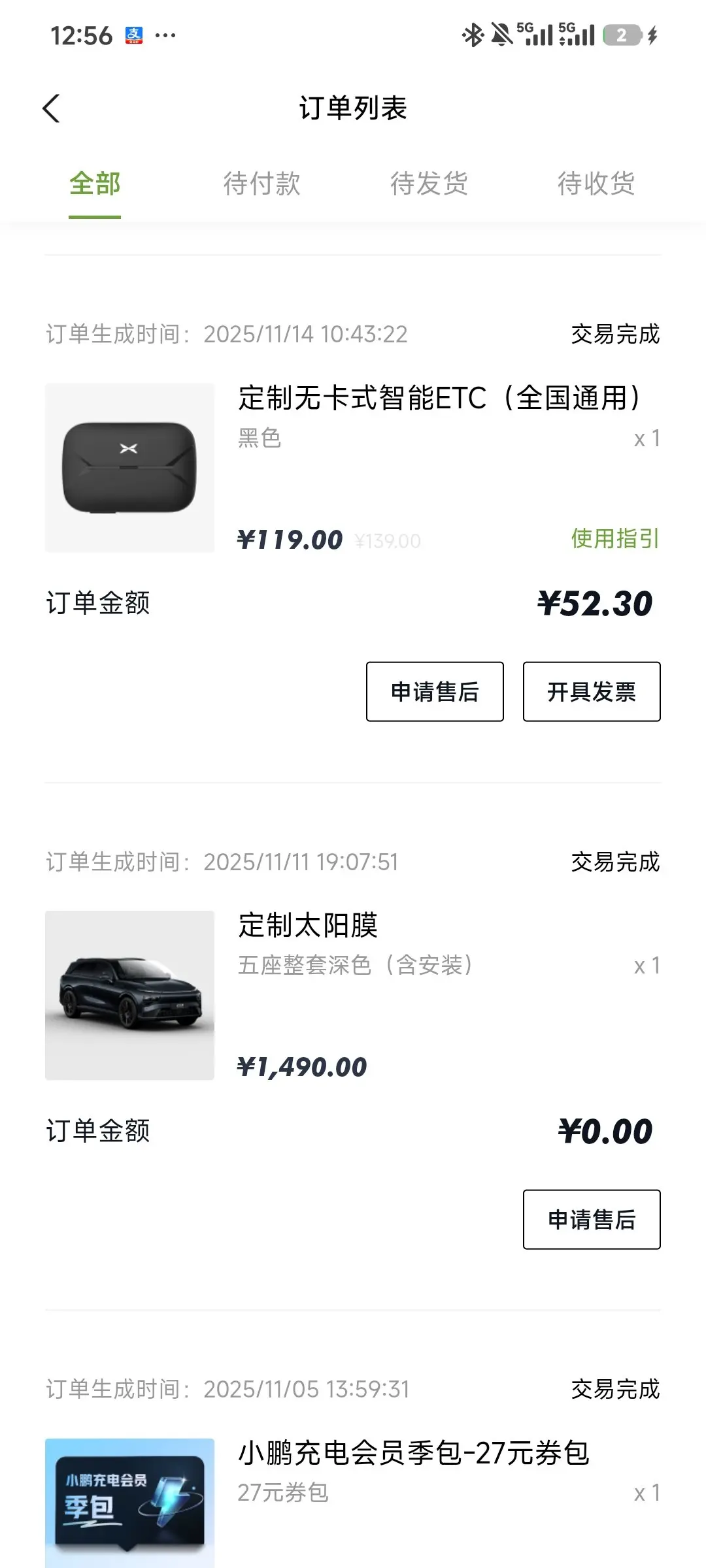Viewport: 706px width, 1568px height.
Task: Go back from the order list
Action: point(51,108)
